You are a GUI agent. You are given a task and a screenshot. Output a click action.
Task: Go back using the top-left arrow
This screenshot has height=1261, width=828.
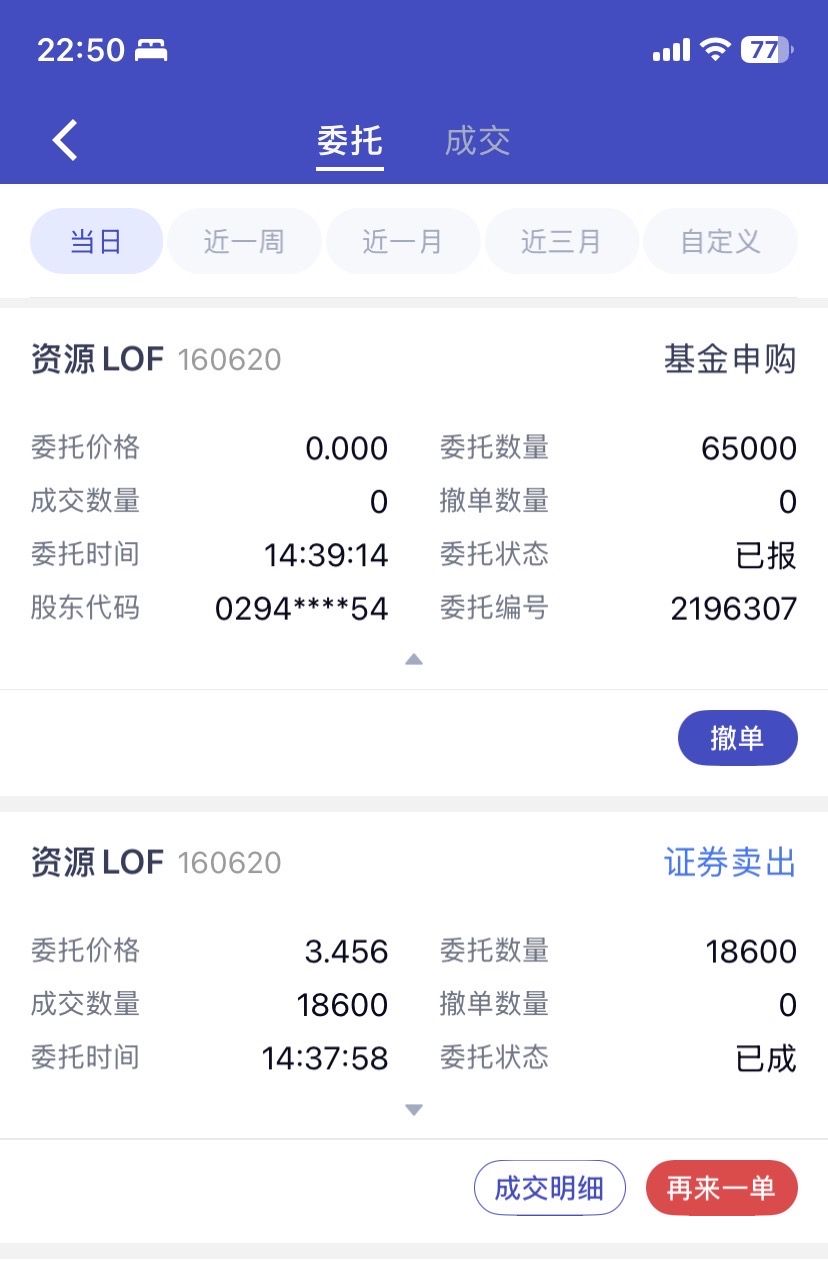click(x=65, y=140)
